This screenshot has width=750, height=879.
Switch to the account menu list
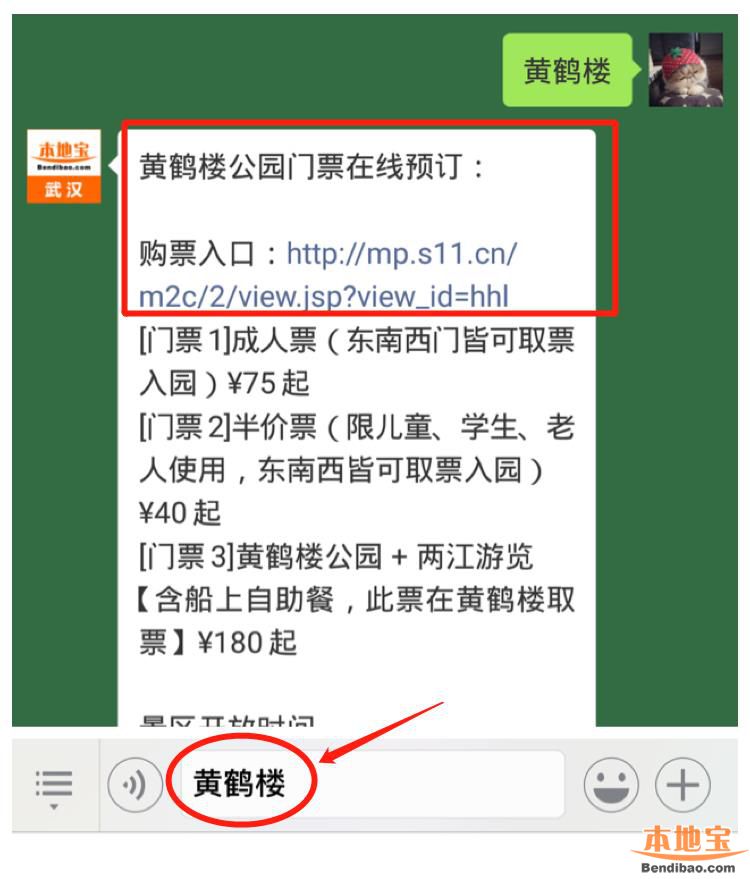pyautogui.click(x=54, y=784)
